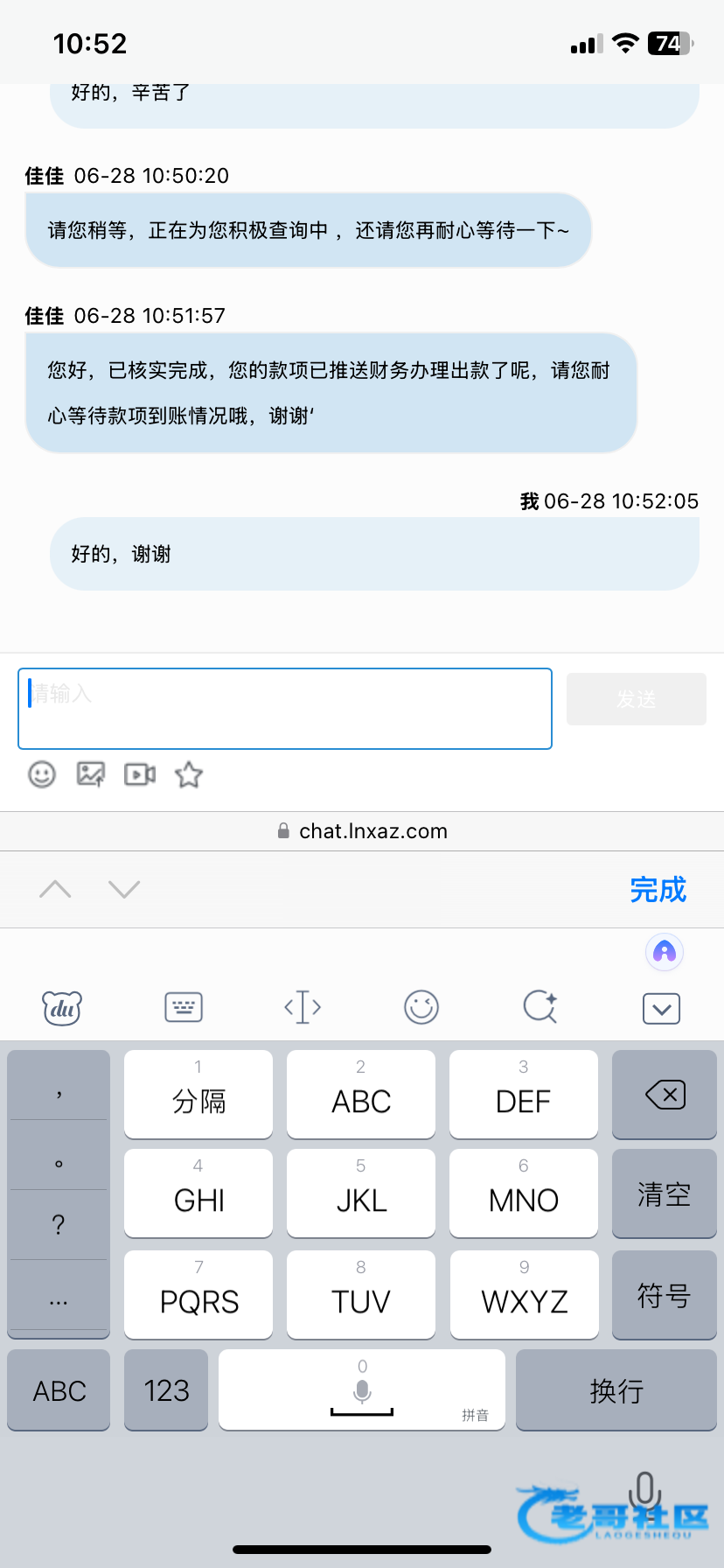The image size is (724, 1568).
Task: Attach a video to the chat
Action: (x=140, y=774)
